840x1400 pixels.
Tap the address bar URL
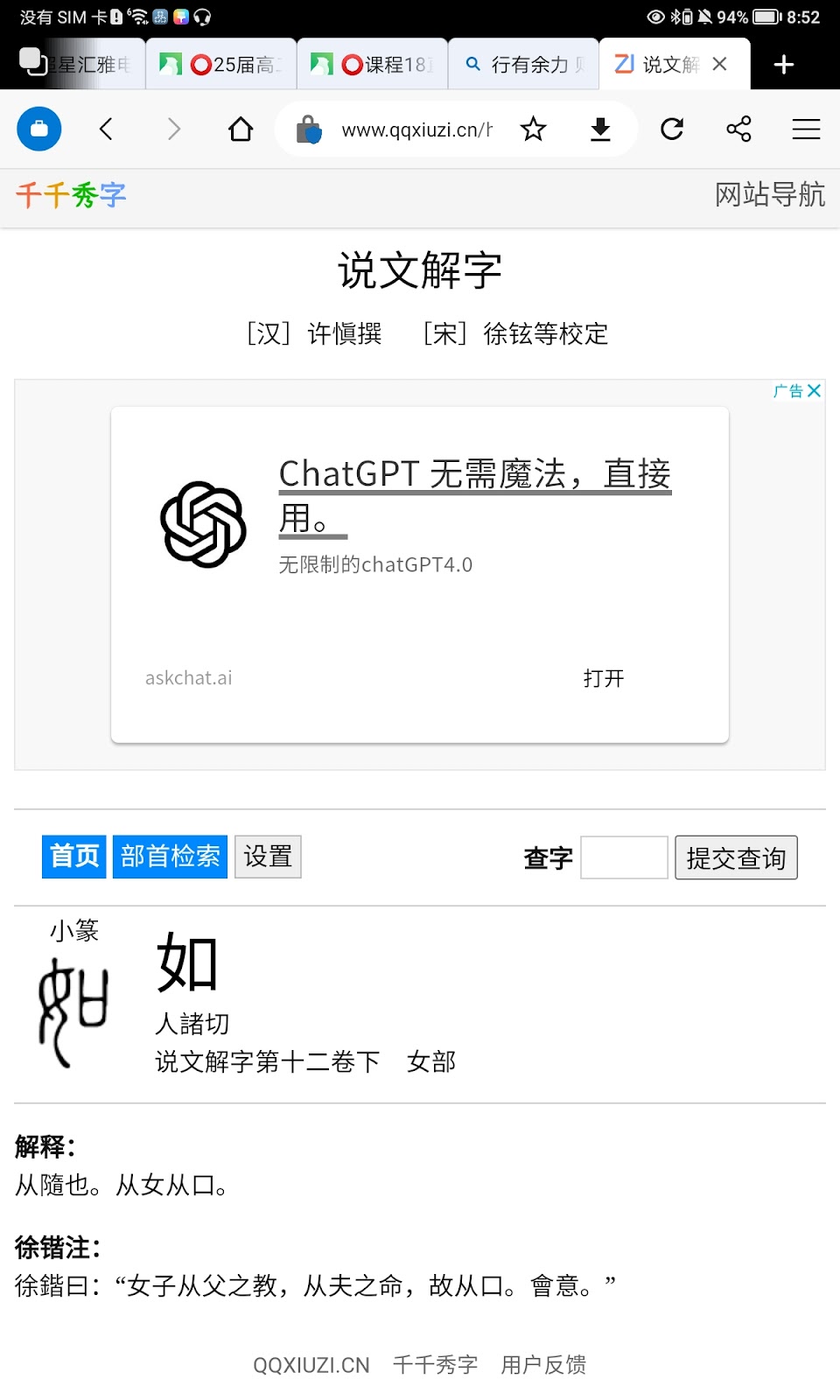tap(416, 130)
